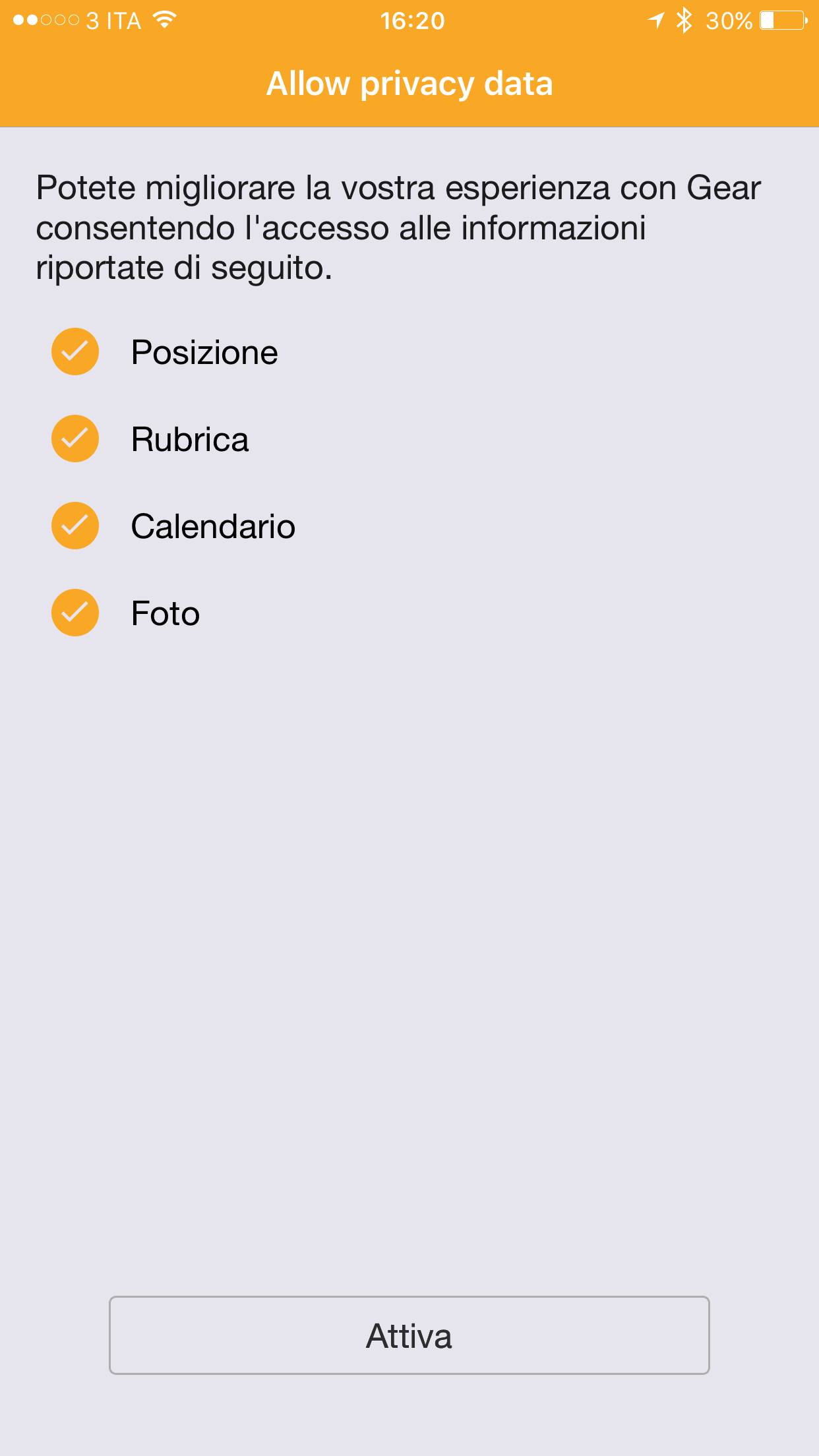
Task: Uncheck the Posizione permission
Action: click(75, 351)
